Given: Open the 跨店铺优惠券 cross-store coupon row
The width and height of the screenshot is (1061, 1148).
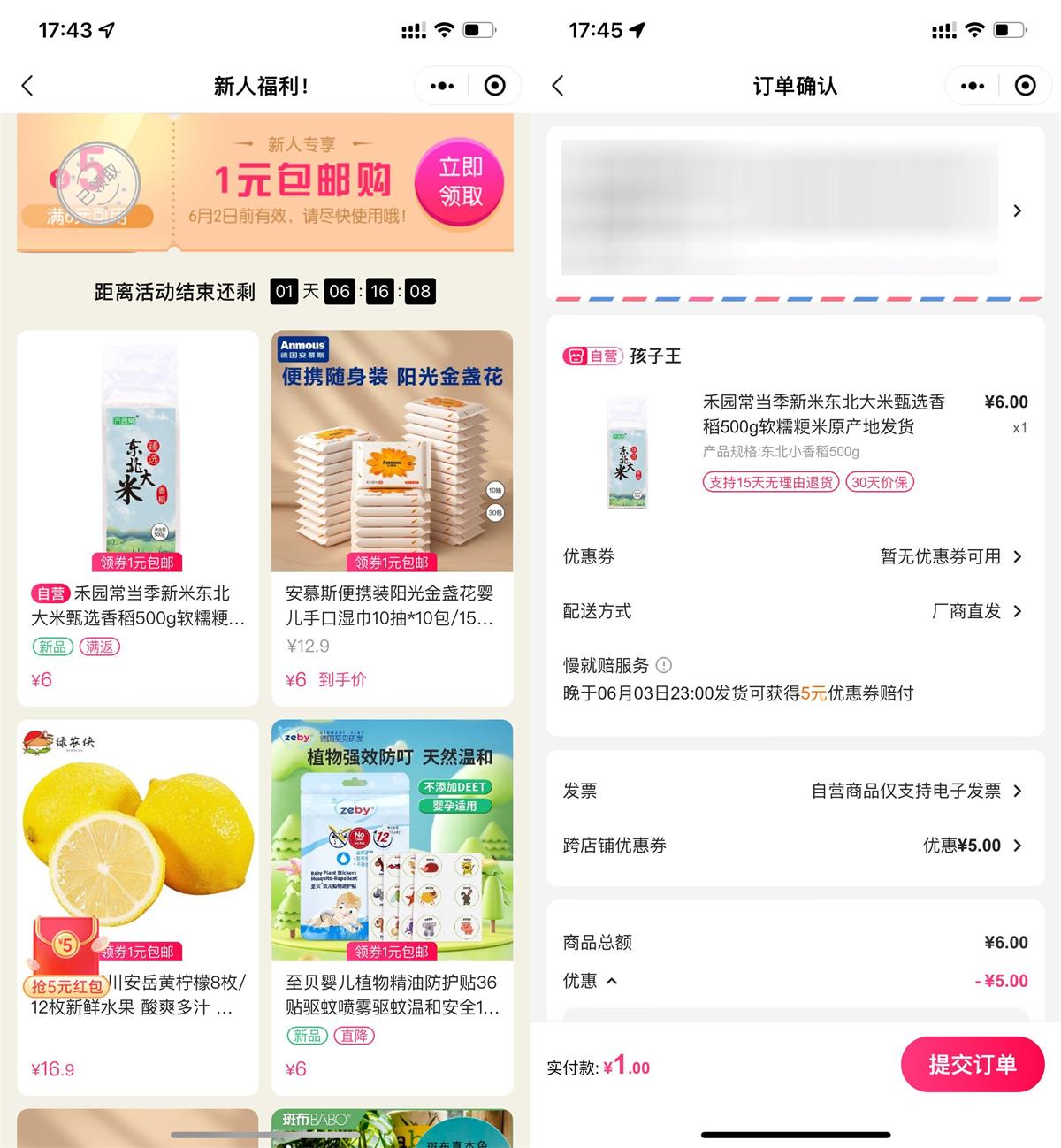Looking at the screenshot, I should click(796, 846).
